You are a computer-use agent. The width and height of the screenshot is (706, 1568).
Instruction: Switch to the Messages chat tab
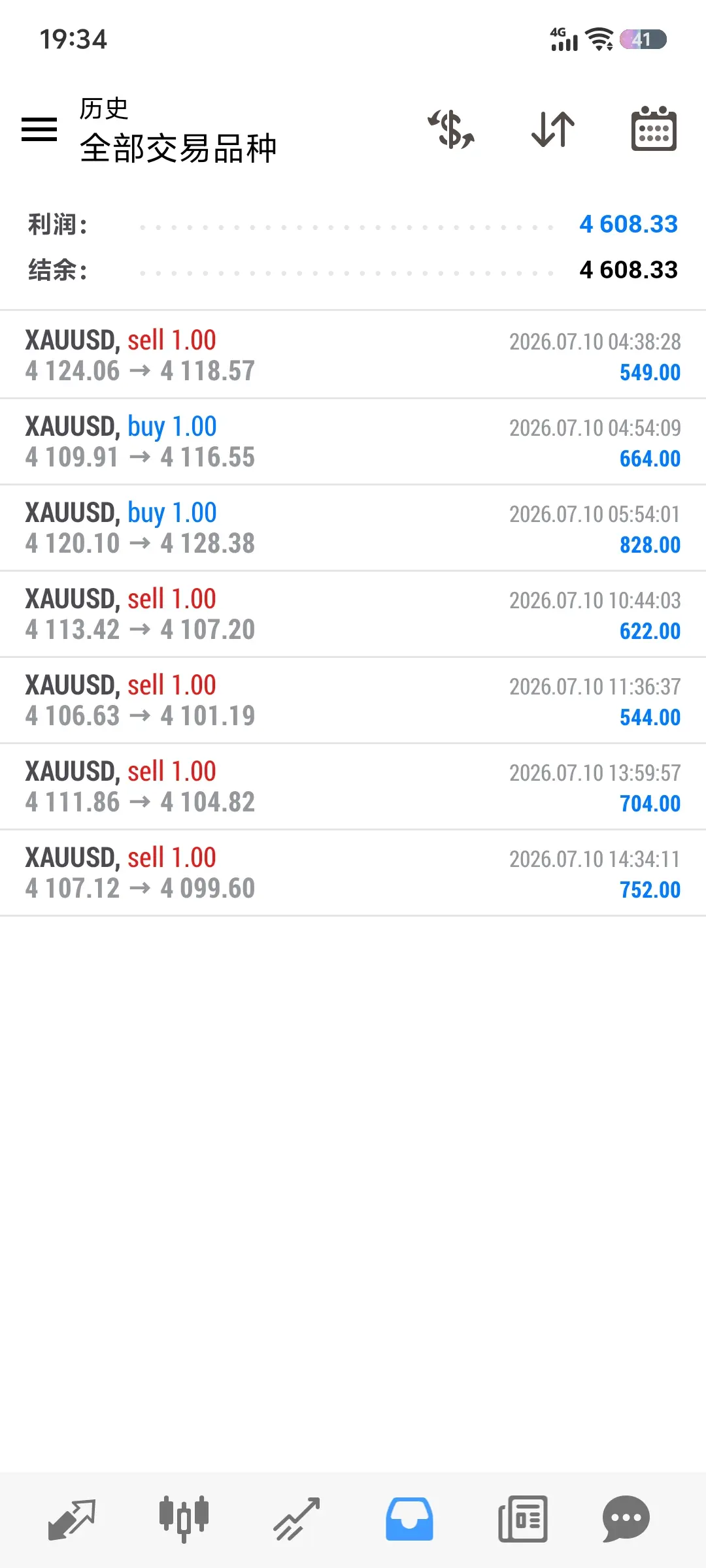[626, 1520]
